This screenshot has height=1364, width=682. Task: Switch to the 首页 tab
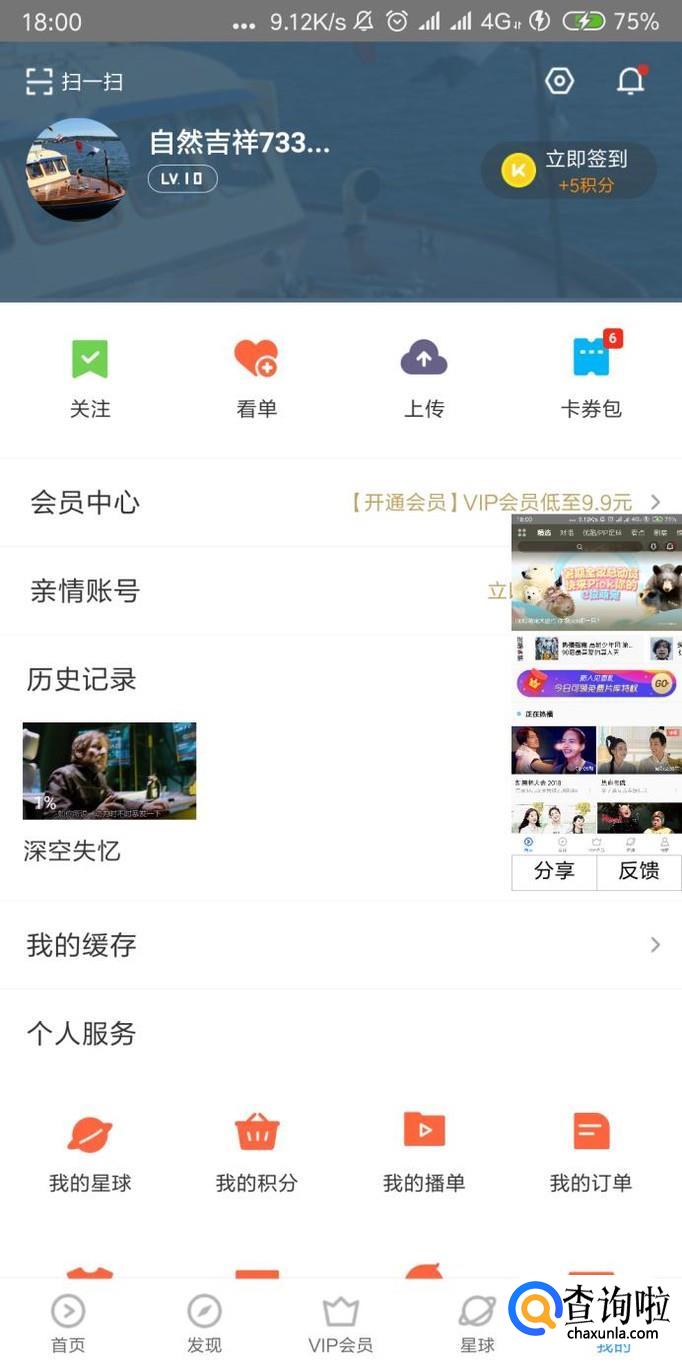(x=68, y=1323)
